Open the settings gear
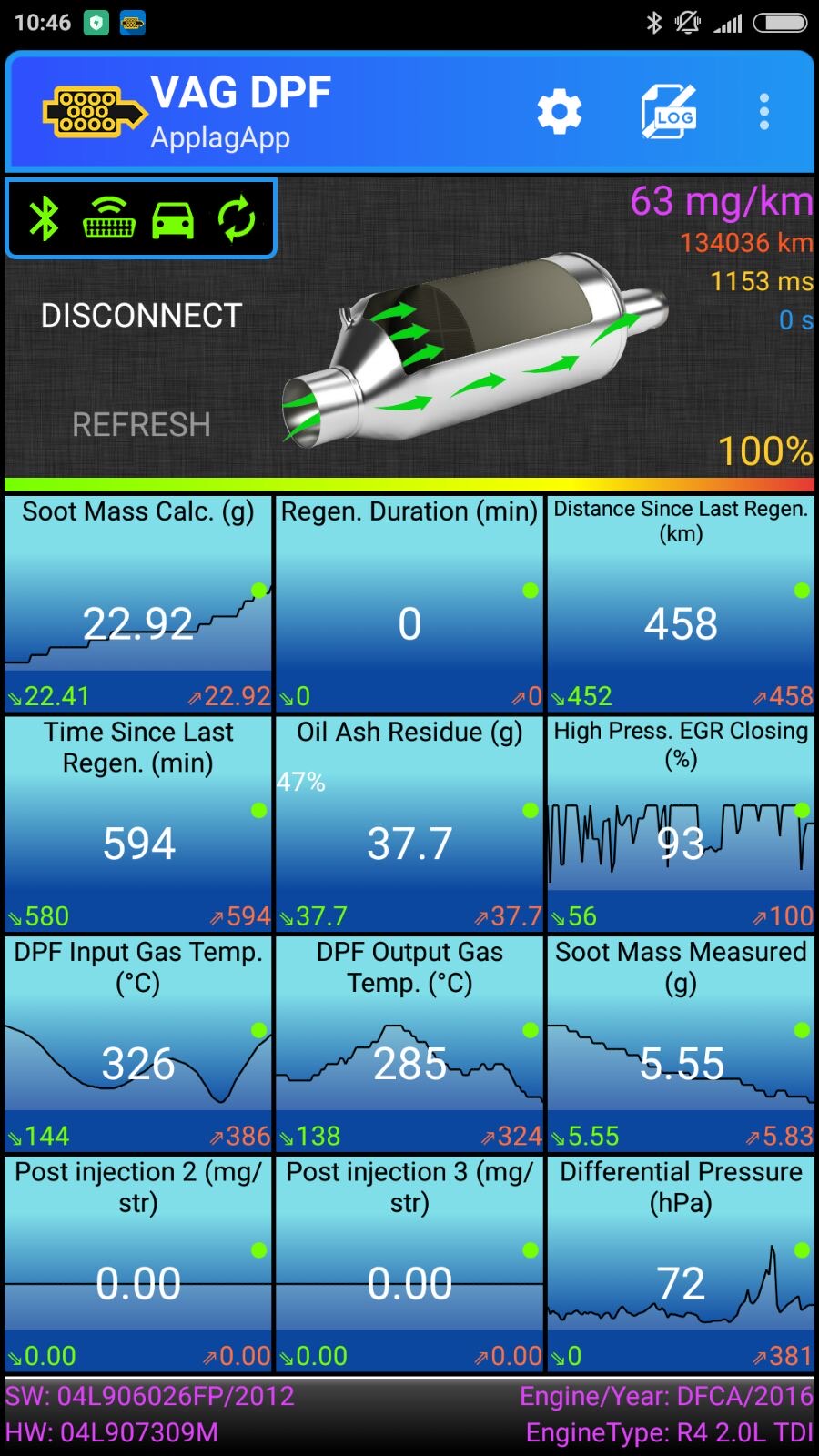Screen dimensions: 819x1456 (x=559, y=113)
